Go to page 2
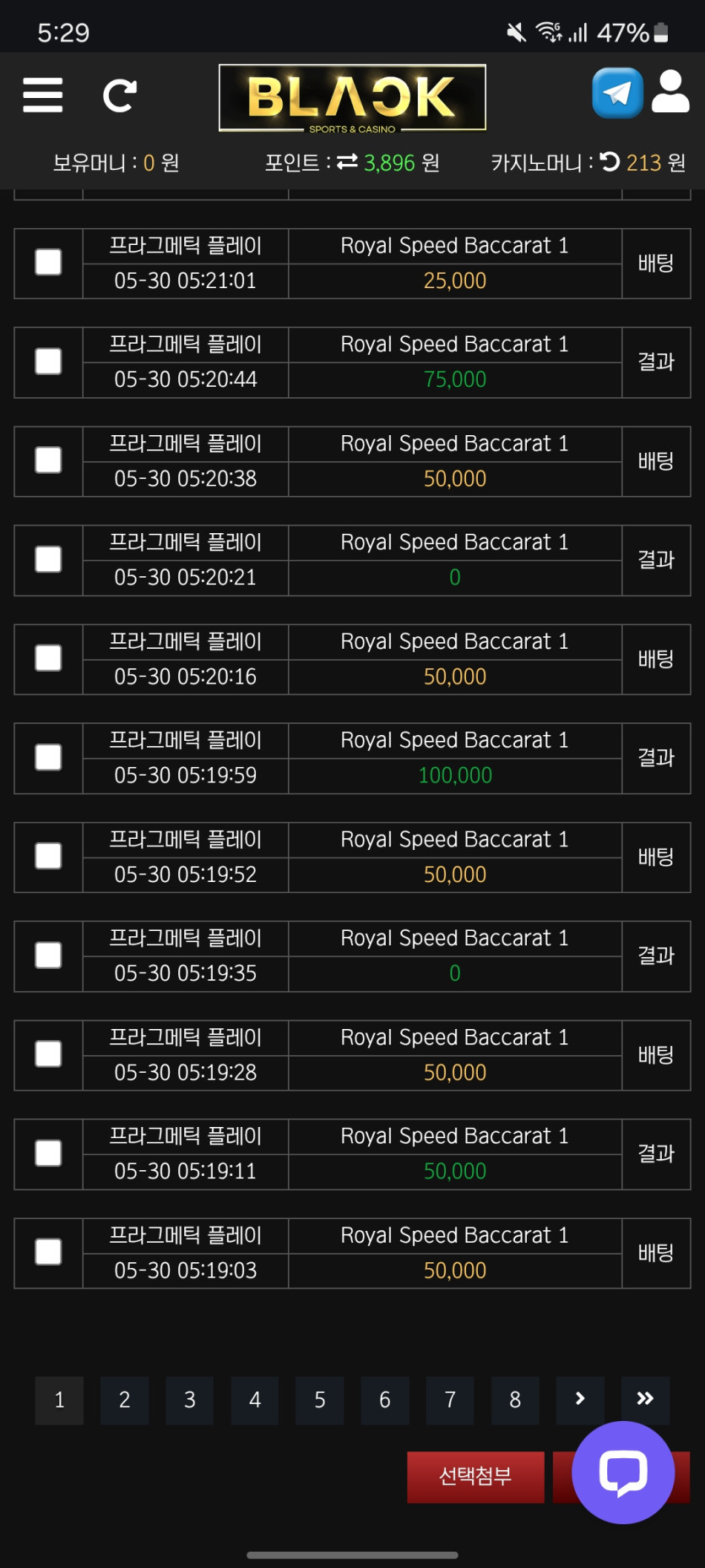The image size is (705, 1568). coord(124,1400)
